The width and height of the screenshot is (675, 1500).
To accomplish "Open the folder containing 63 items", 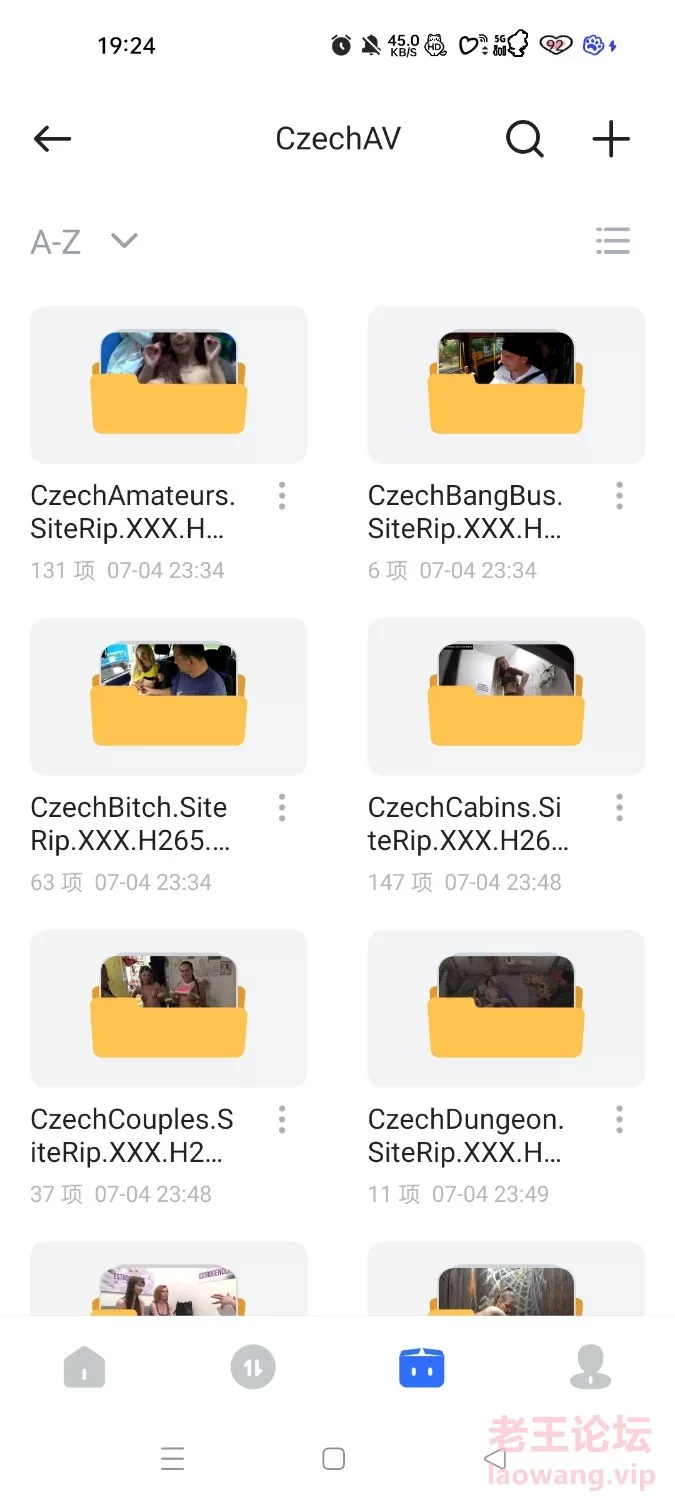I will [x=168, y=696].
